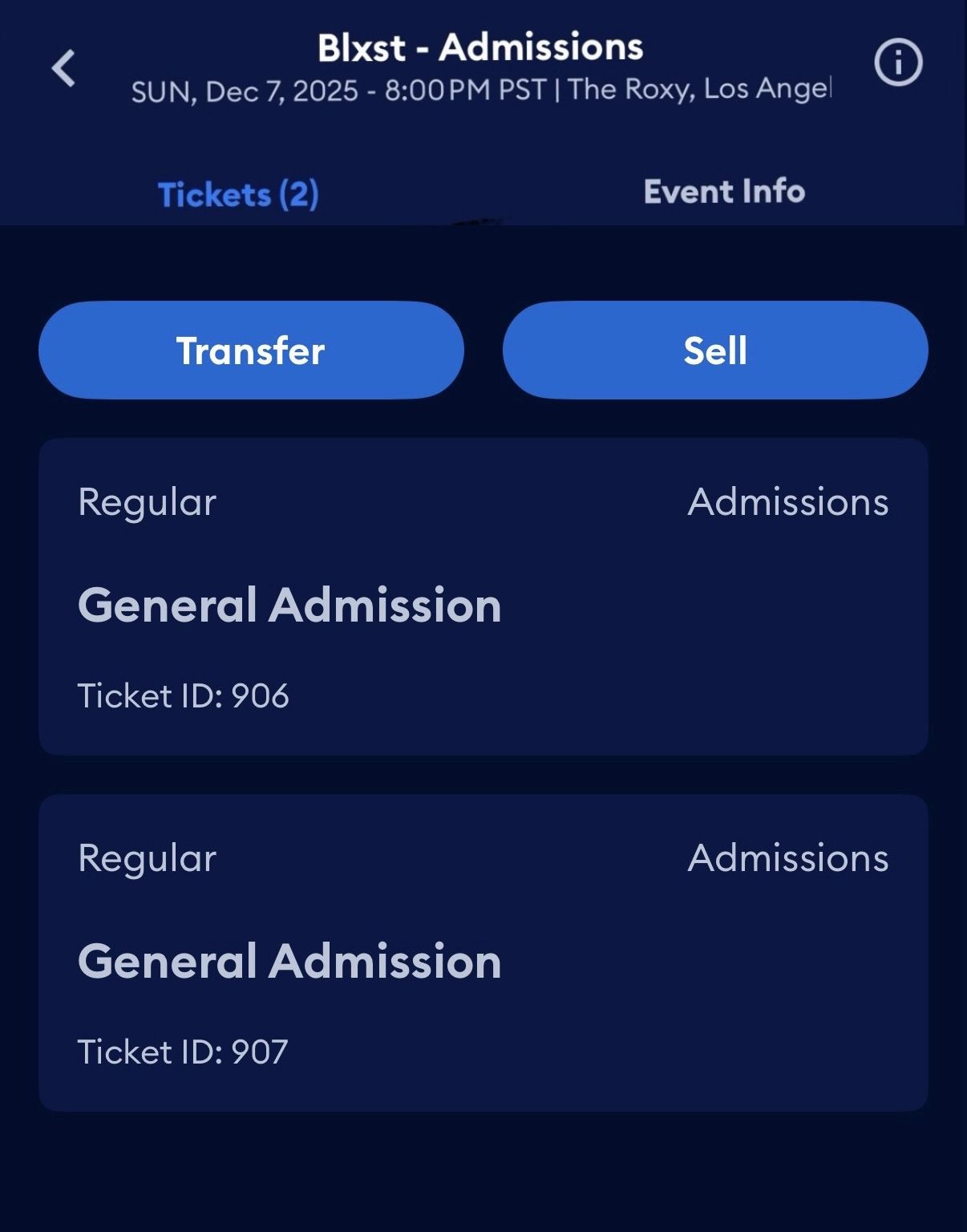Click the chevron beside the event title
Image resolution: width=967 pixels, height=1232 pixels.
point(64,69)
